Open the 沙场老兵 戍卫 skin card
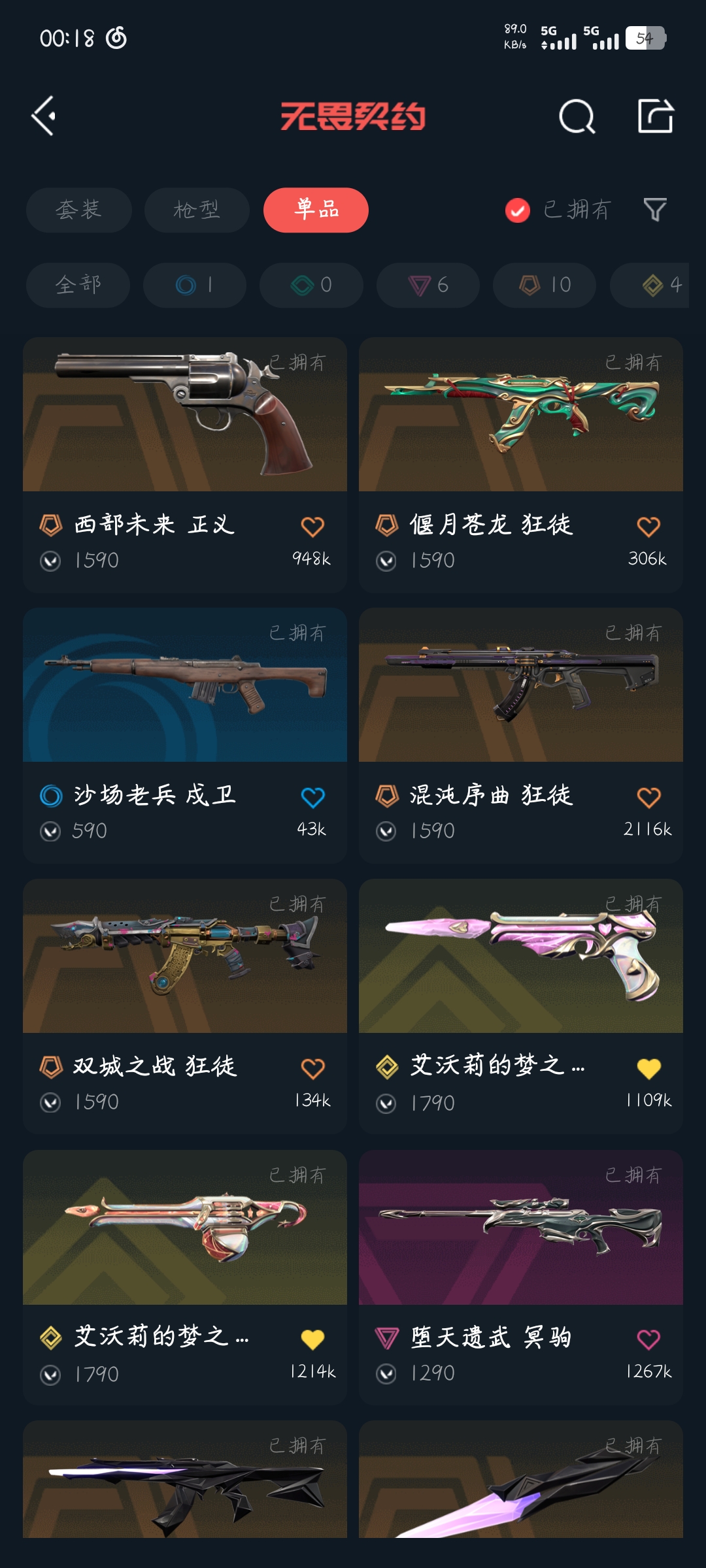 (x=185, y=735)
